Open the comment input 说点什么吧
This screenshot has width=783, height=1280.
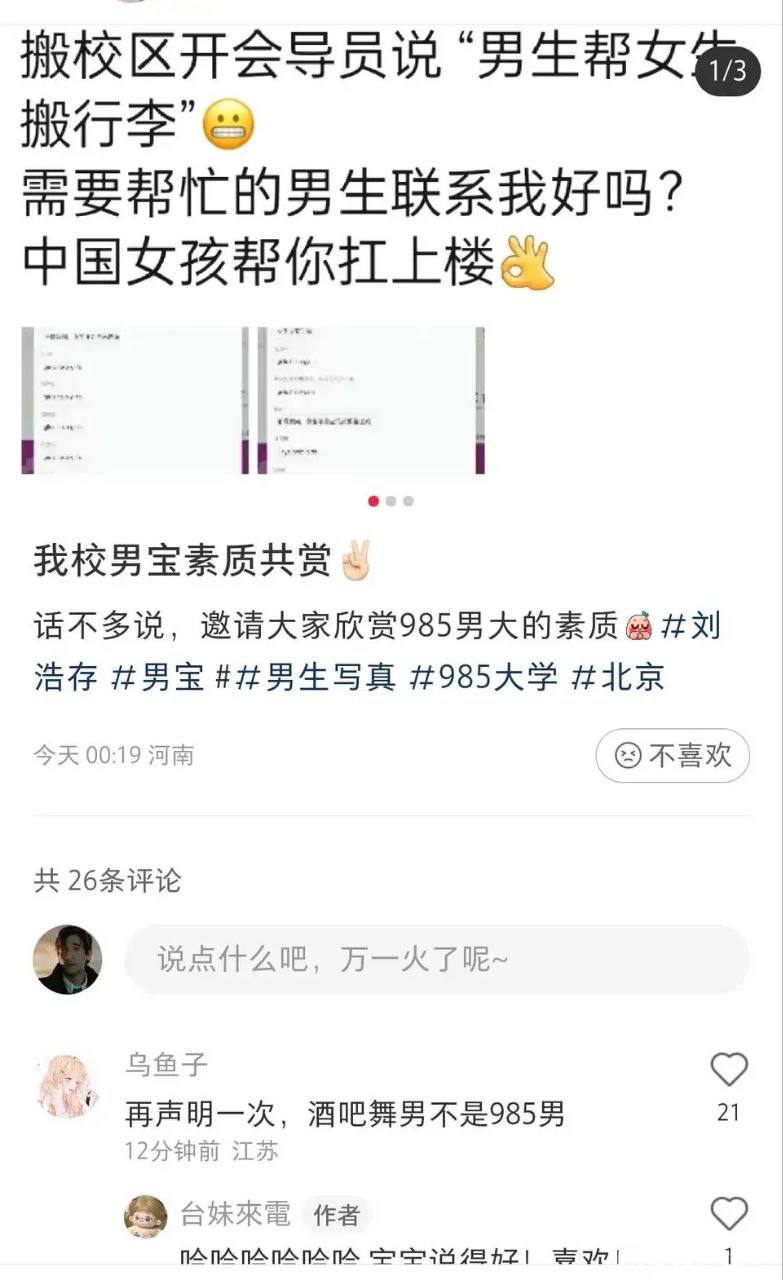click(436, 959)
